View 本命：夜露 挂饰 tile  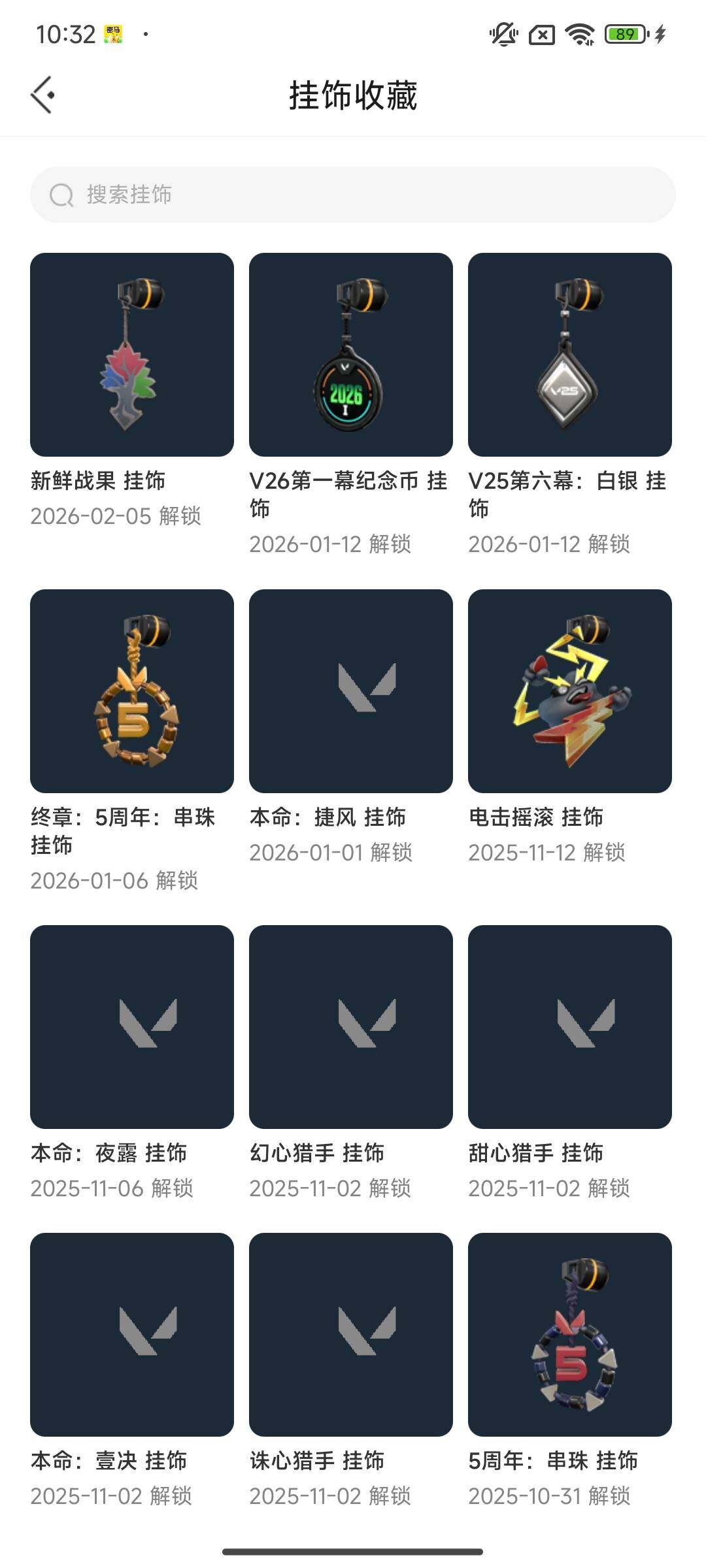click(x=132, y=1027)
